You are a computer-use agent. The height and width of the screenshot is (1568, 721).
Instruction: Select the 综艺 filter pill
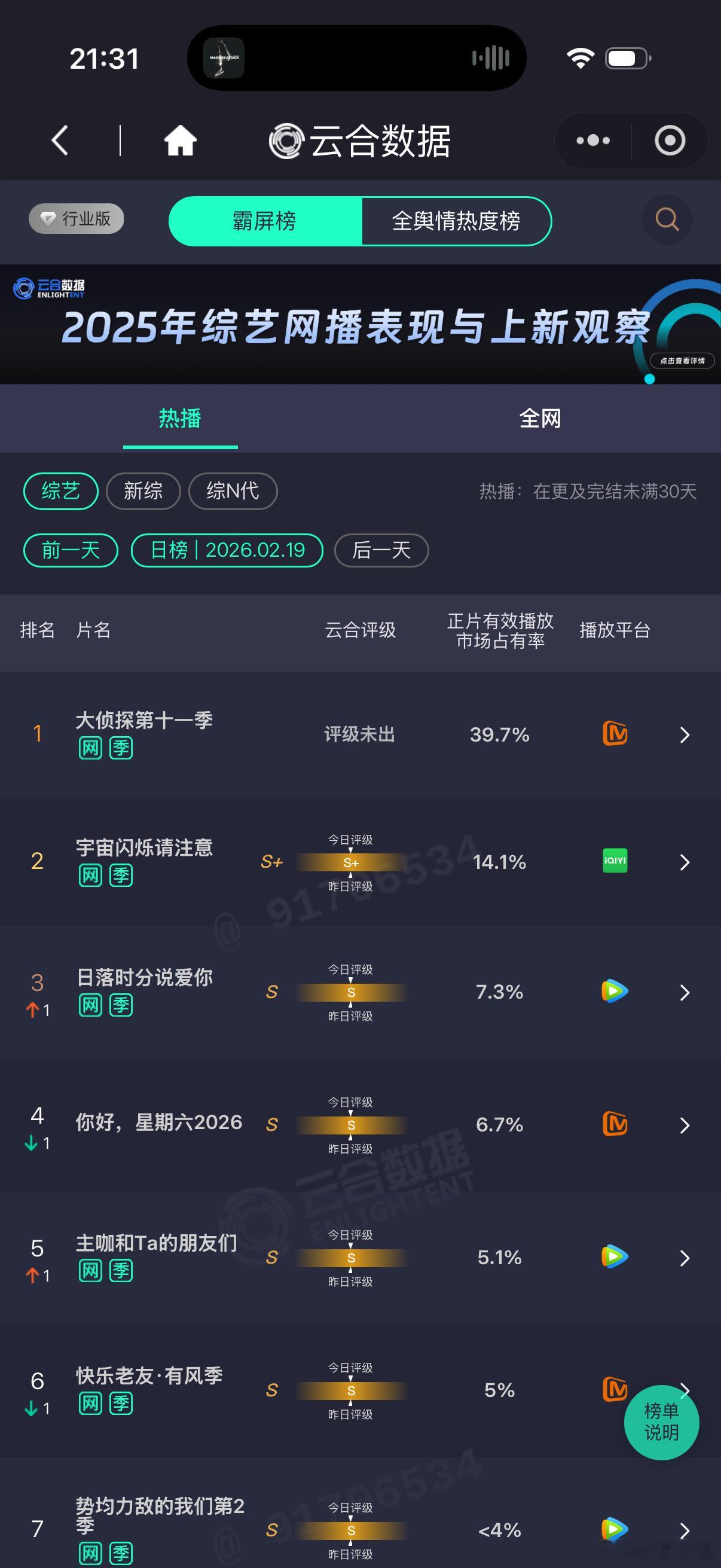(x=60, y=491)
